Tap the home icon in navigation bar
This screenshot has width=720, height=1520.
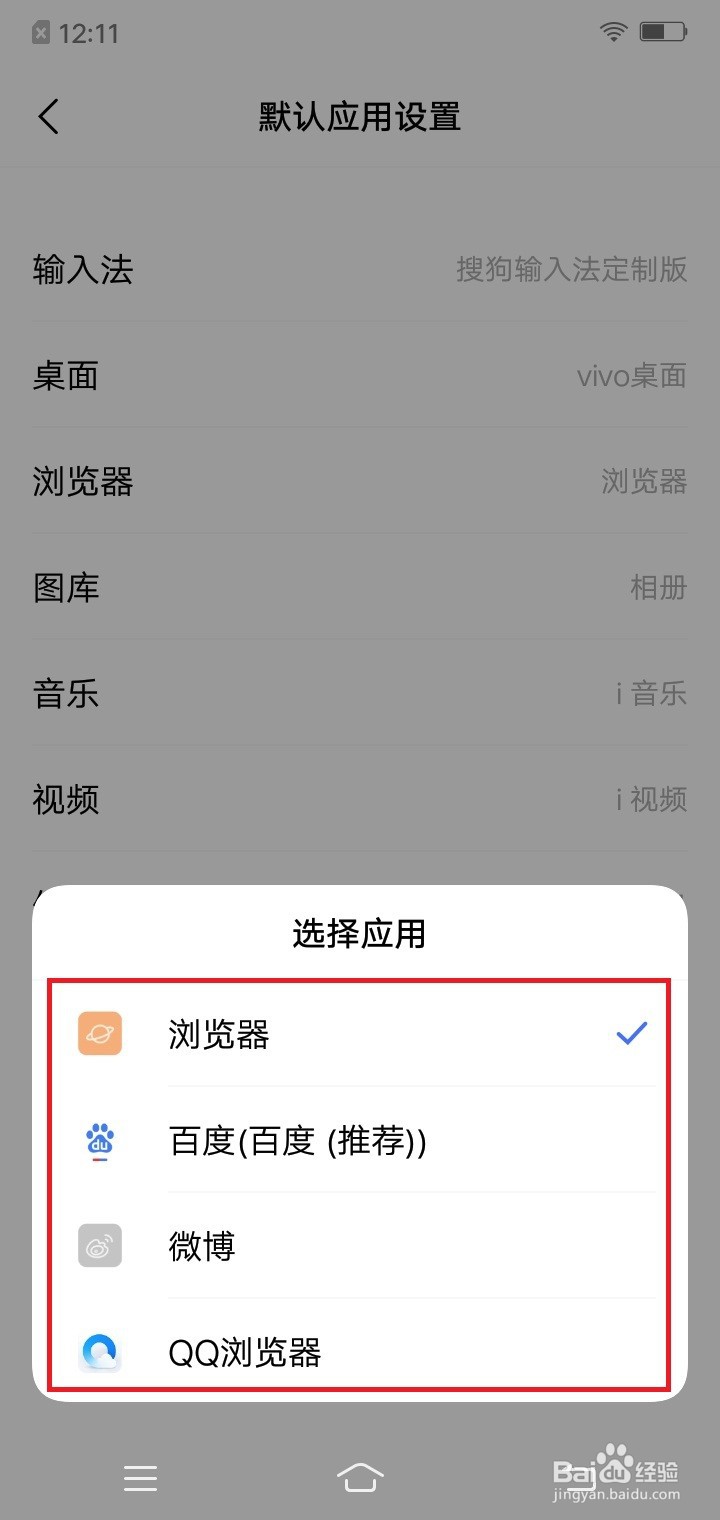[x=360, y=1476]
